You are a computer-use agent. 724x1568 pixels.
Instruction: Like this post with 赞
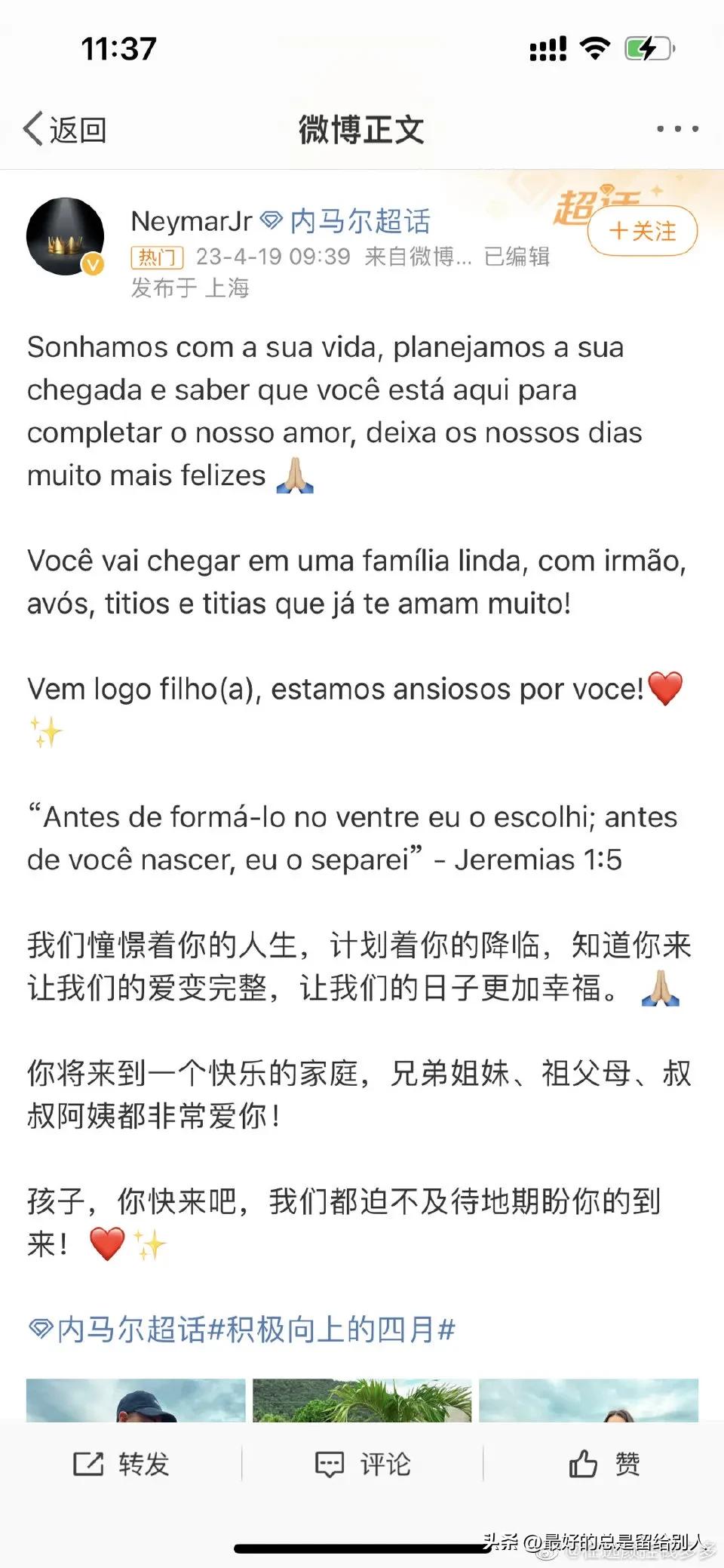pyautogui.click(x=604, y=1464)
